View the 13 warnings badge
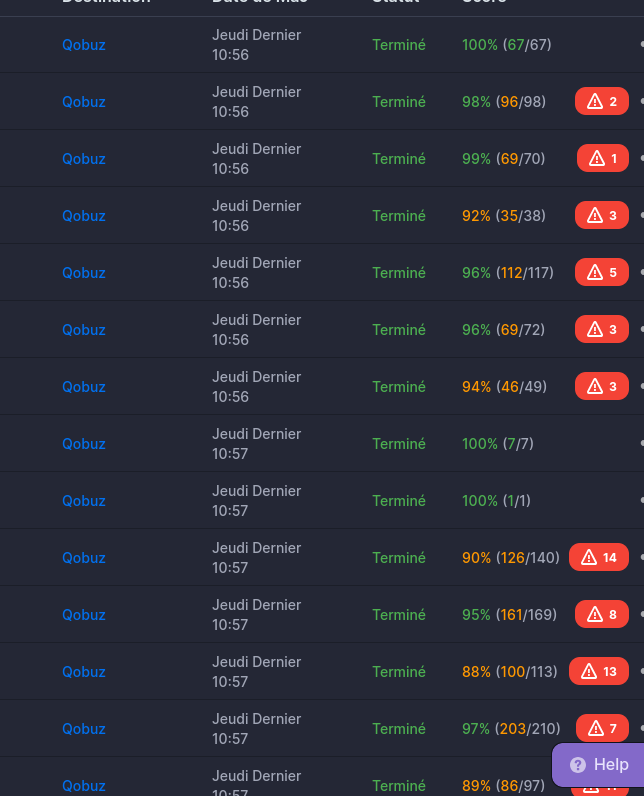The width and height of the screenshot is (644, 796). pyautogui.click(x=599, y=671)
